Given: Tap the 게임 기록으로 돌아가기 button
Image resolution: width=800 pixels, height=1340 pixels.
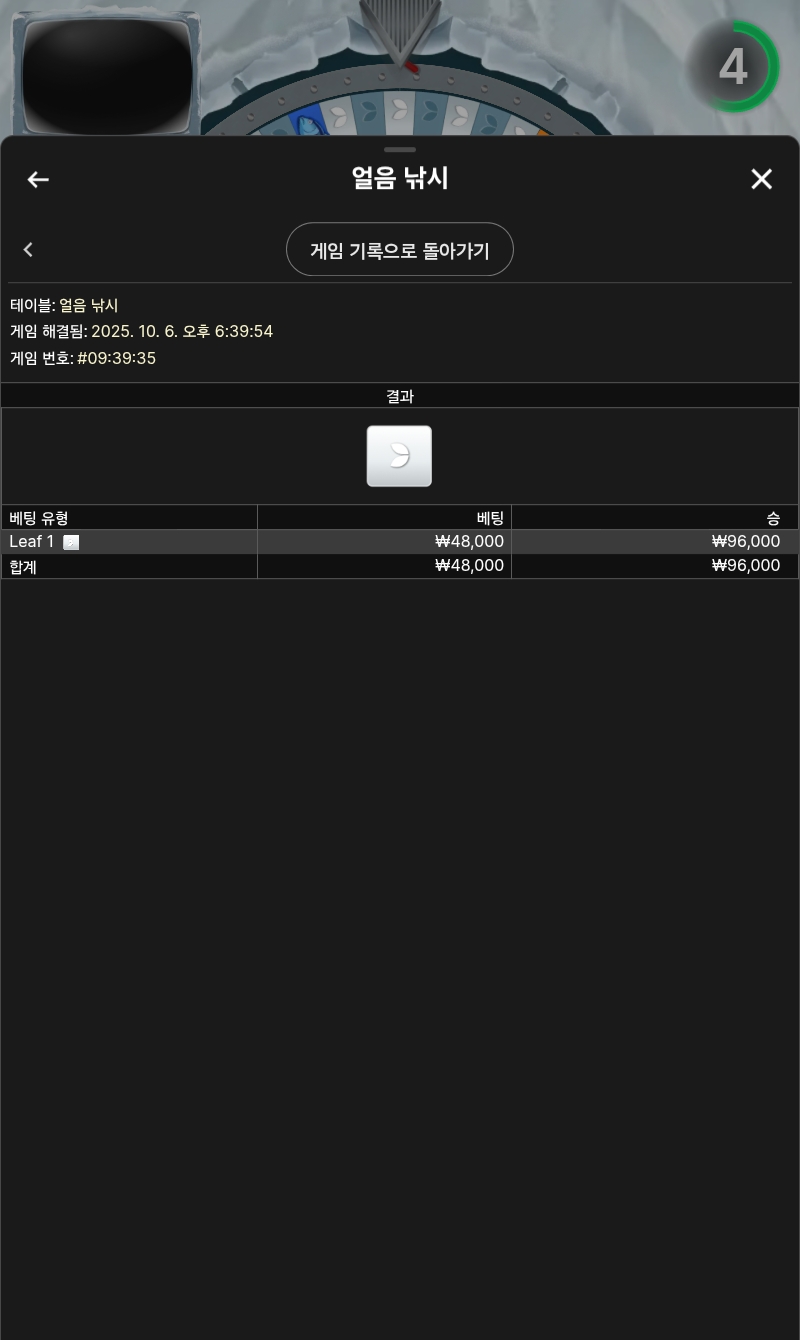Looking at the screenshot, I should coord(400,249).
